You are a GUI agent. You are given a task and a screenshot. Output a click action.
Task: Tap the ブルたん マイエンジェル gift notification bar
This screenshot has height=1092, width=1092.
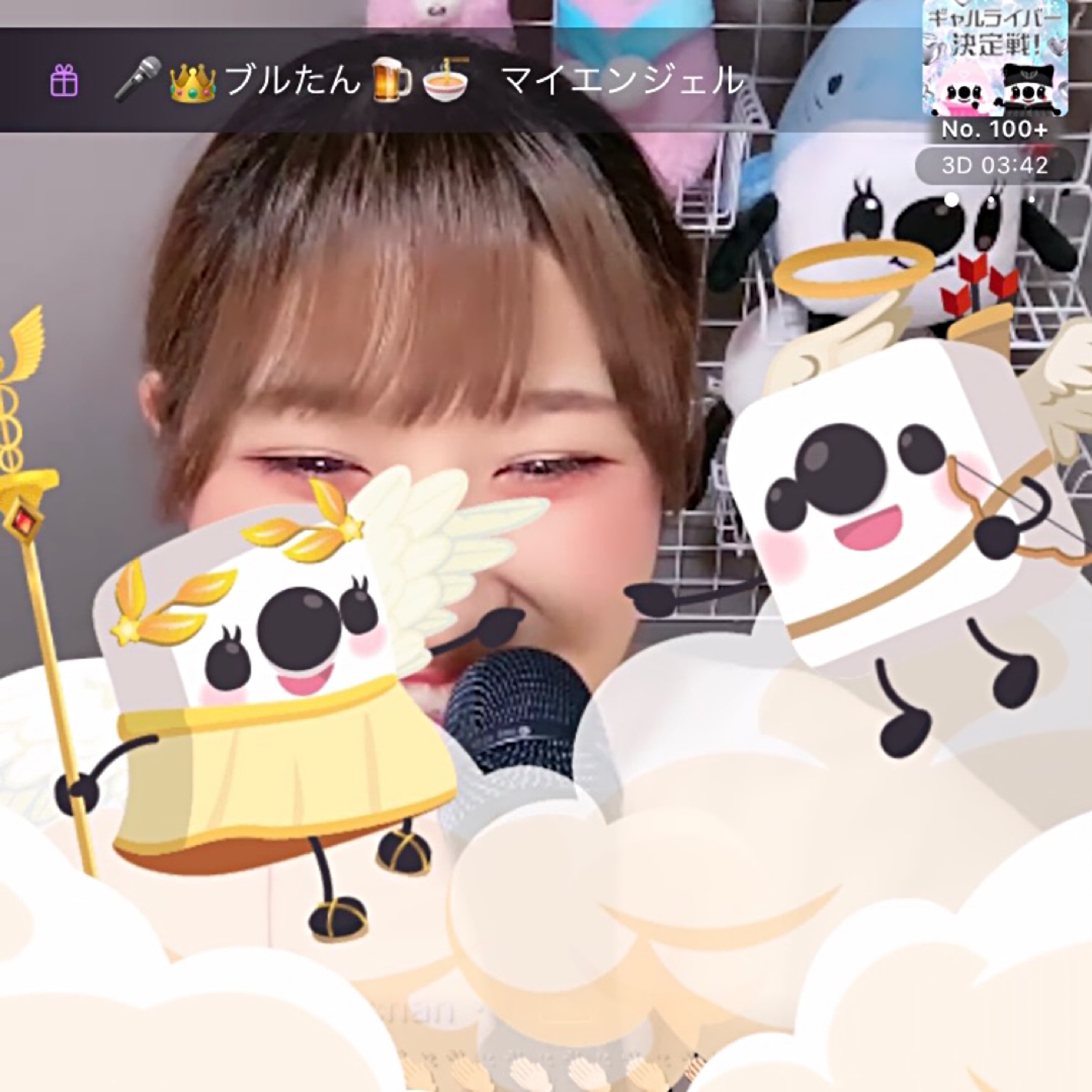pyautogui.click(x=459, y=80)
